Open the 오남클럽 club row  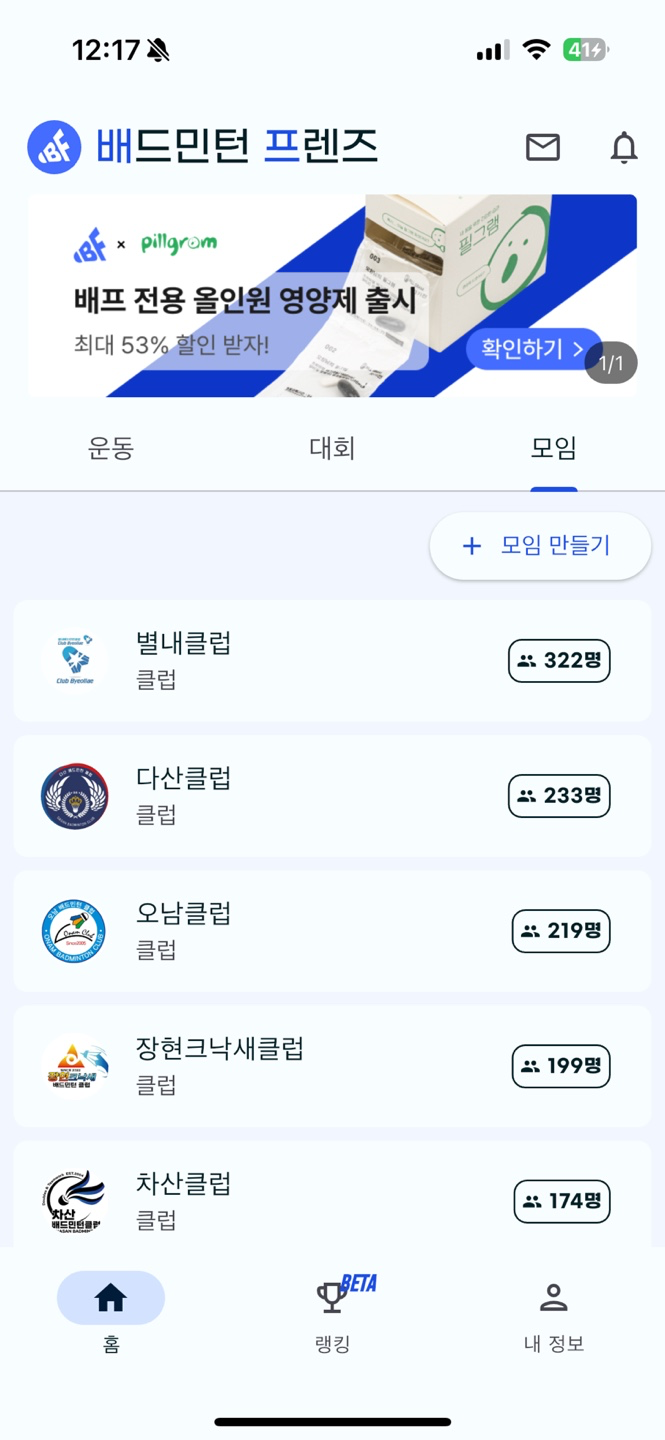click(x=332, y=931)
